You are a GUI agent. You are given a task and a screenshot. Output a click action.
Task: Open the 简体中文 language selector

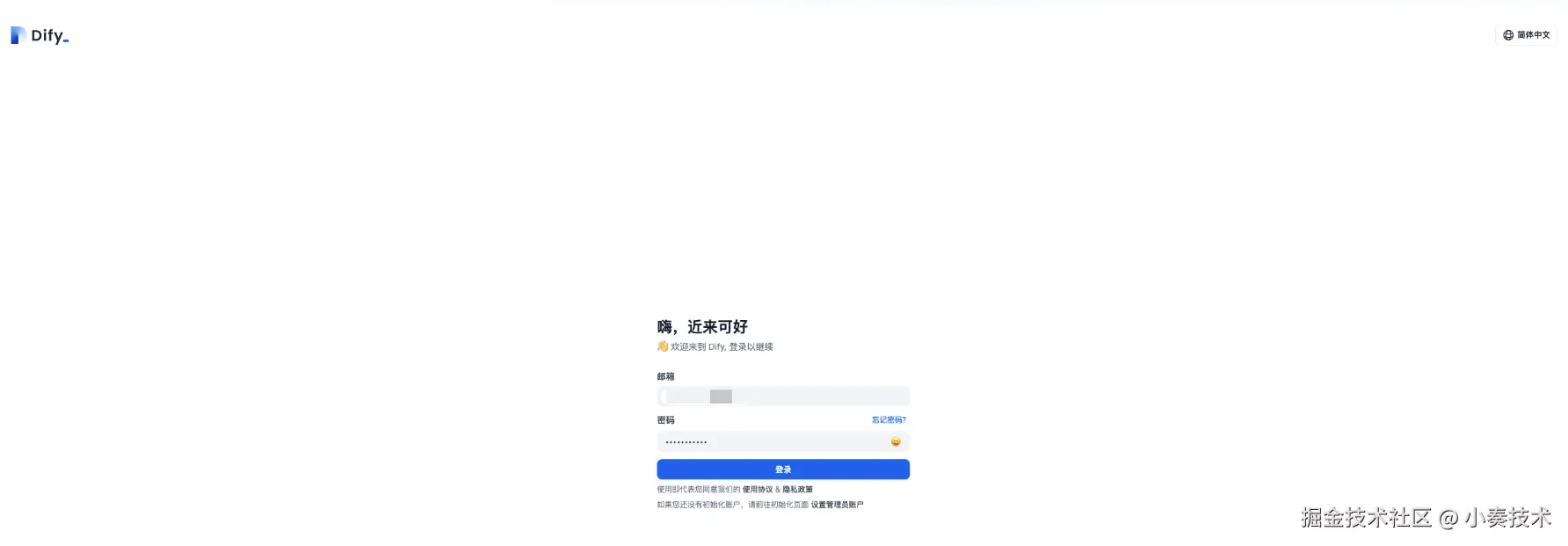(x=1526, y=35)
